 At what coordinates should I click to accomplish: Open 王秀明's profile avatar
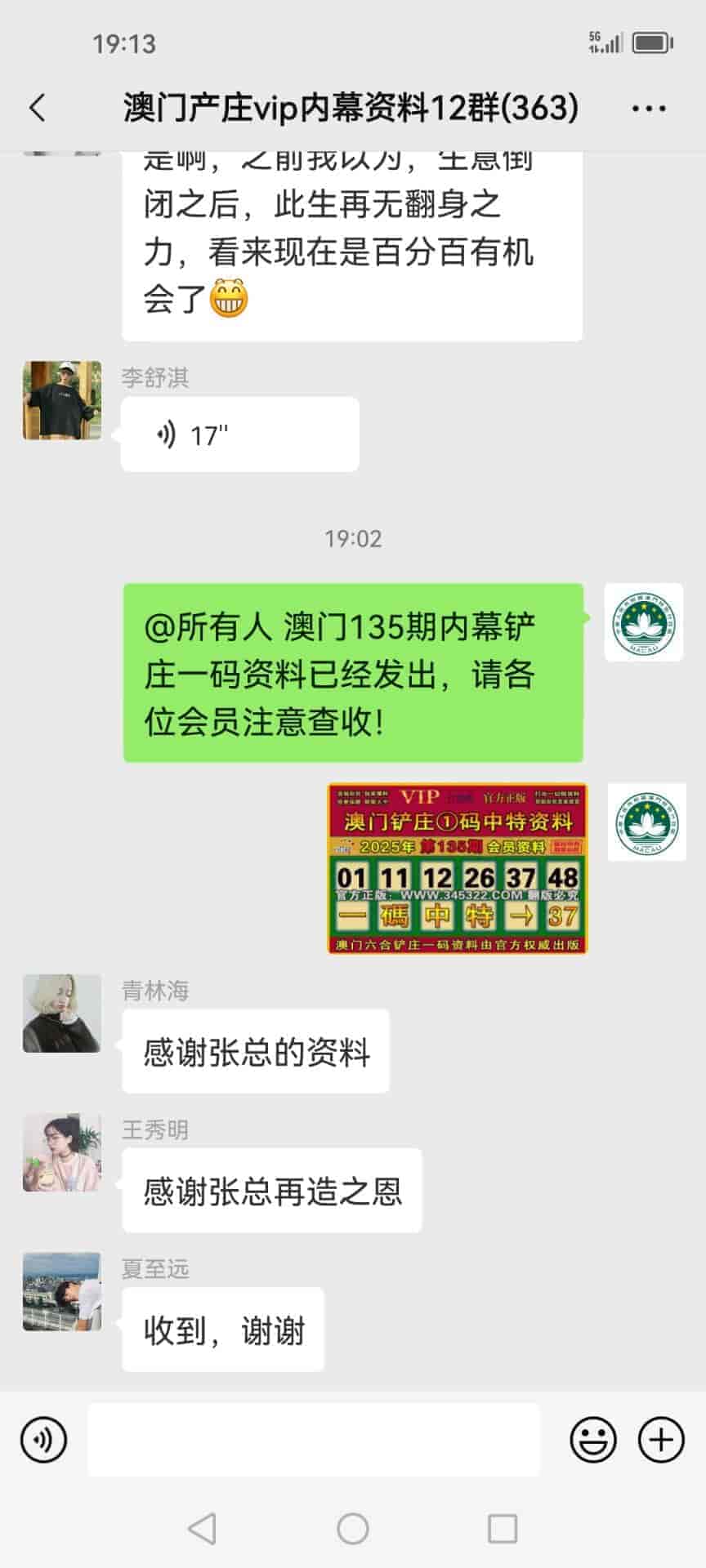(x=62, y=1151)
